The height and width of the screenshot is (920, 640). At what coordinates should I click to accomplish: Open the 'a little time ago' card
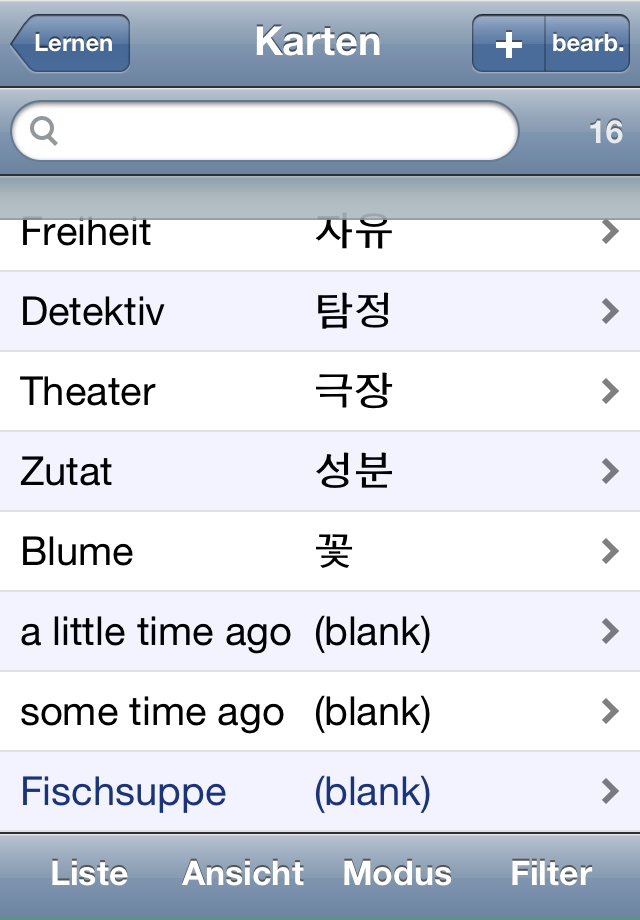tap(320, 631)
